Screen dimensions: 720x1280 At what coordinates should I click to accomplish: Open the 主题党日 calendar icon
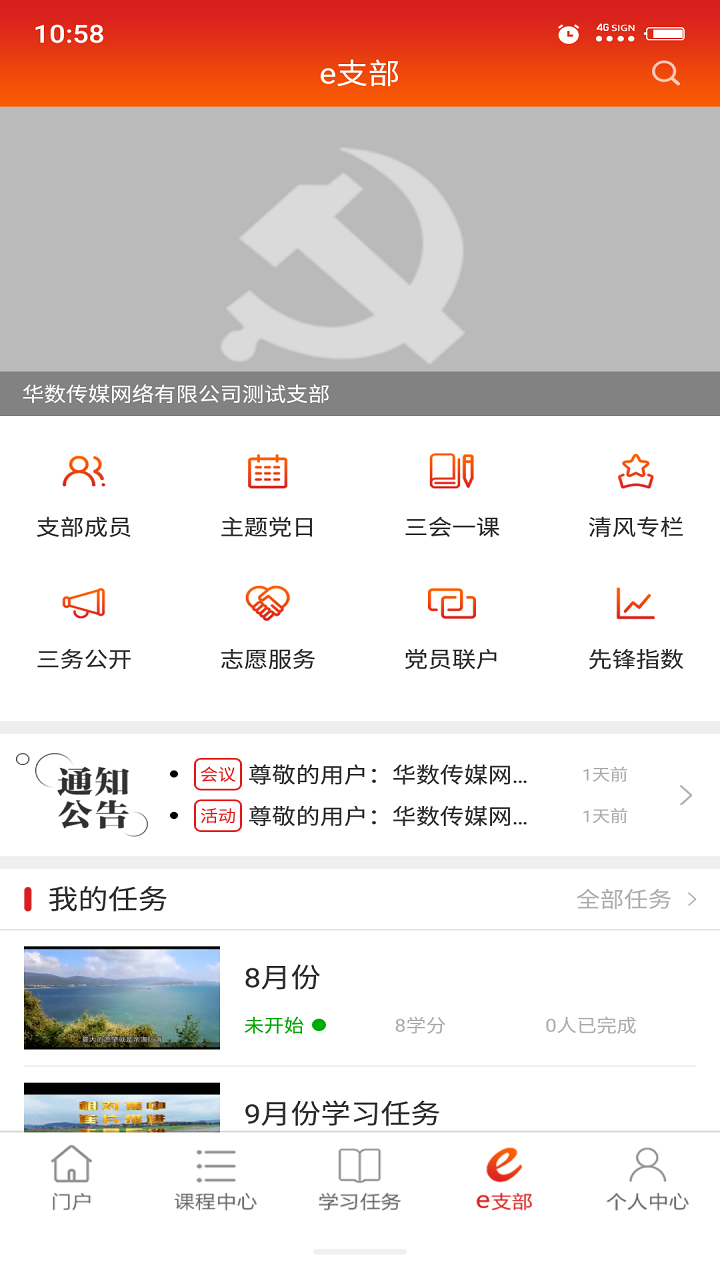pyautogui.click(x=266, y=470)
